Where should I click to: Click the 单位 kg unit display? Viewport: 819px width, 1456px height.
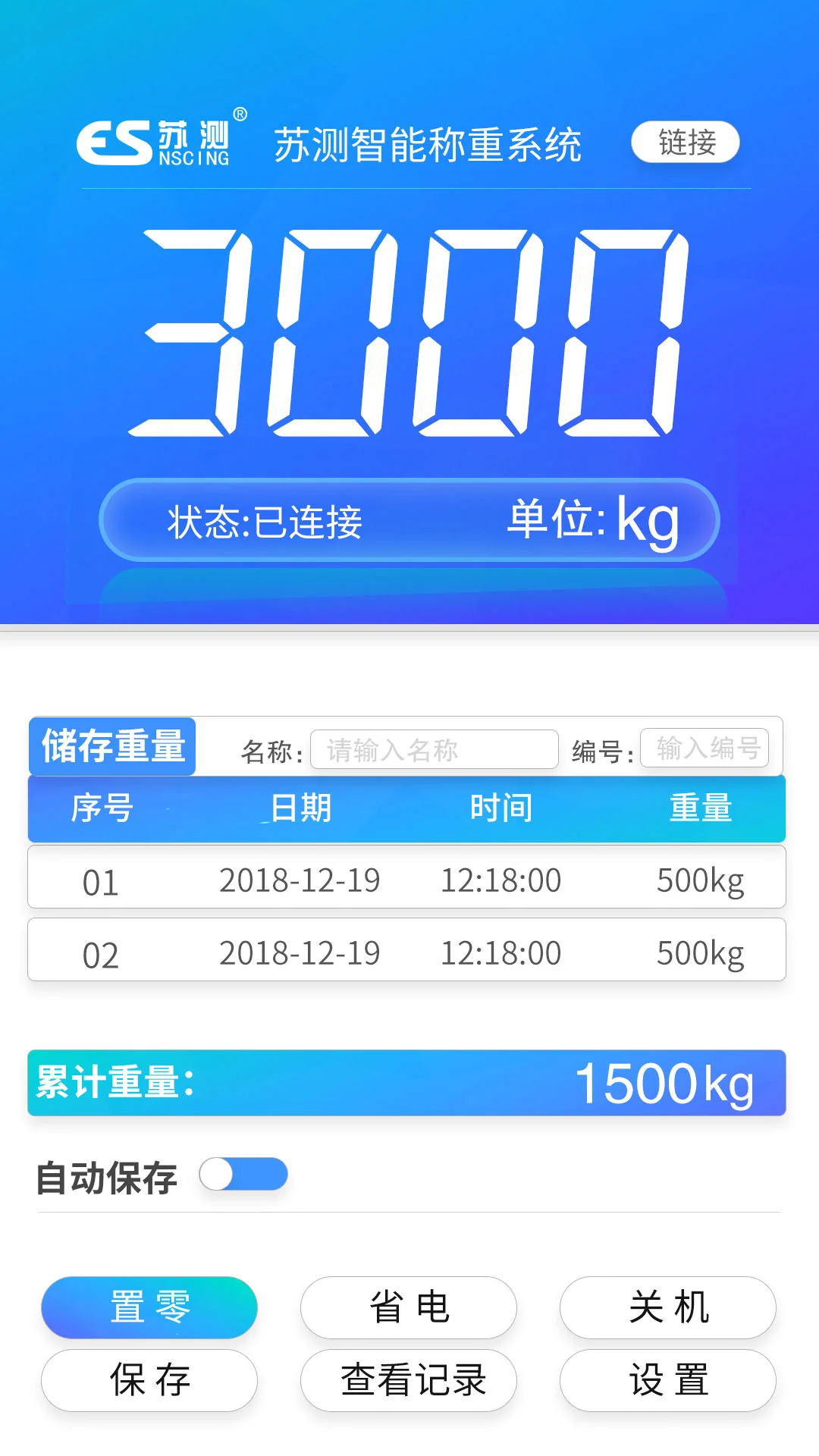(x=594, y=521)
